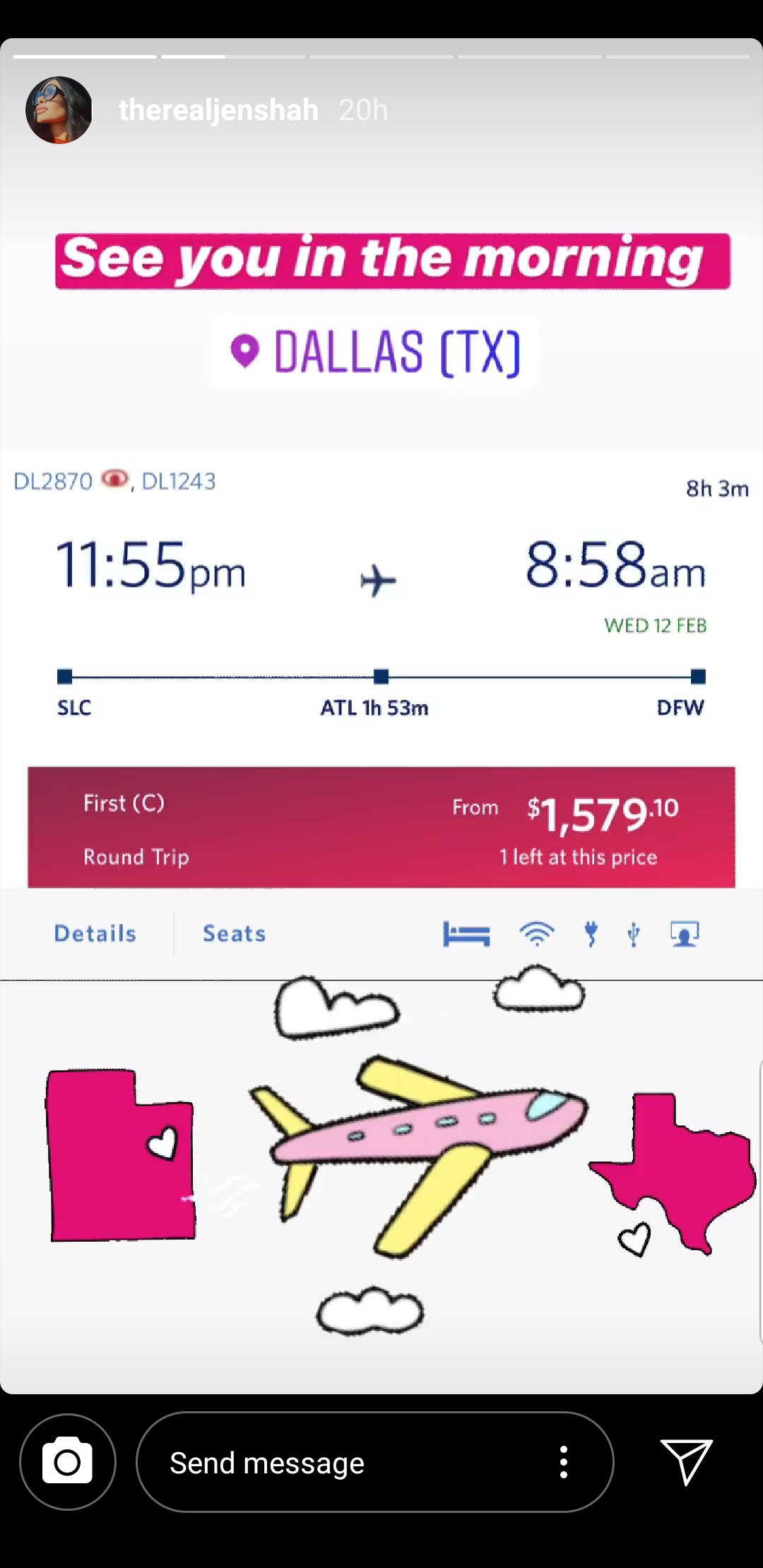Open the Dallas (TX) location sticker
The width and height of the screenshot is (763, 1568).
click(375, 352)
